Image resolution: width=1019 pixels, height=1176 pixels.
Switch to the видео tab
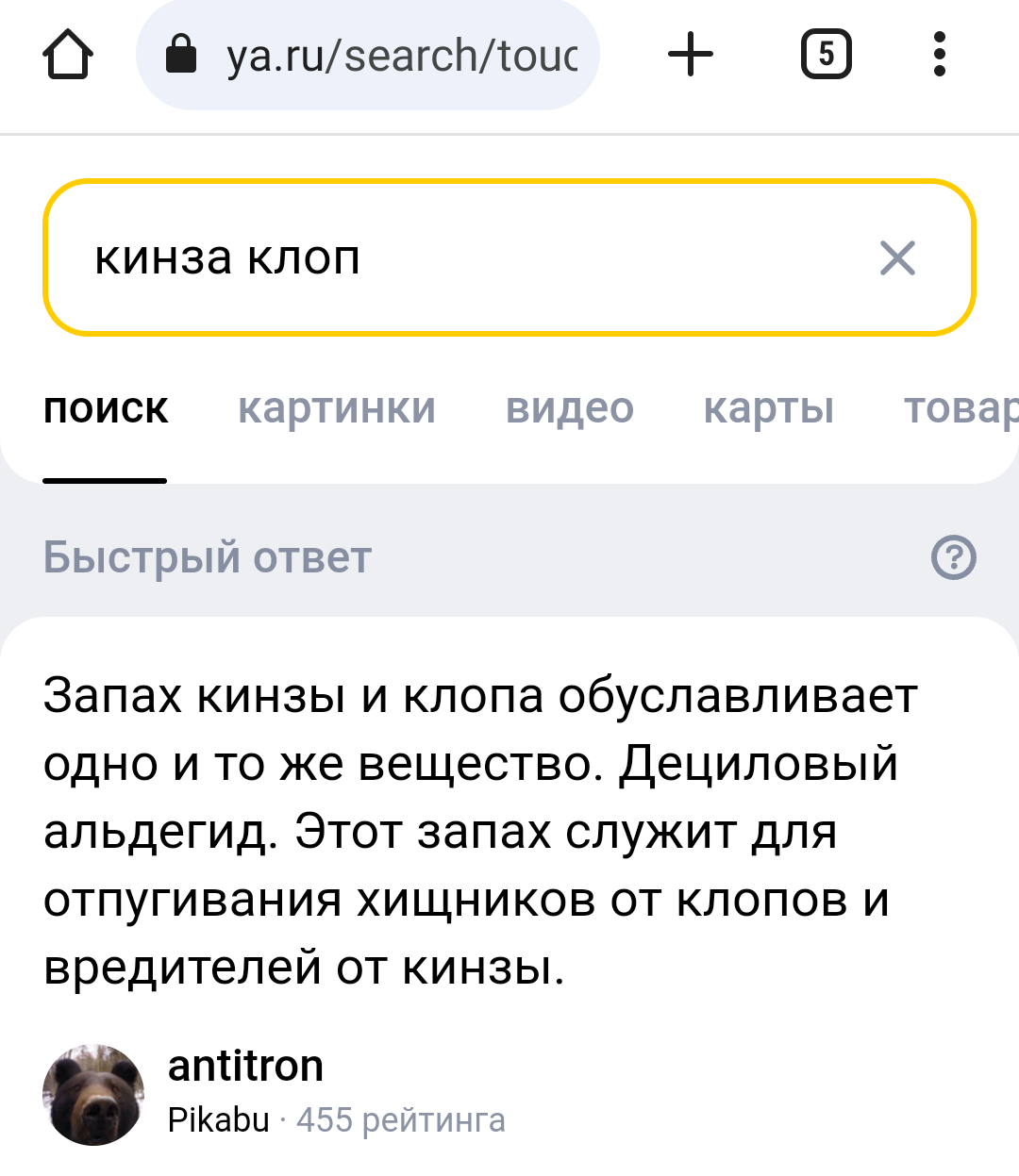coord(570,408)
